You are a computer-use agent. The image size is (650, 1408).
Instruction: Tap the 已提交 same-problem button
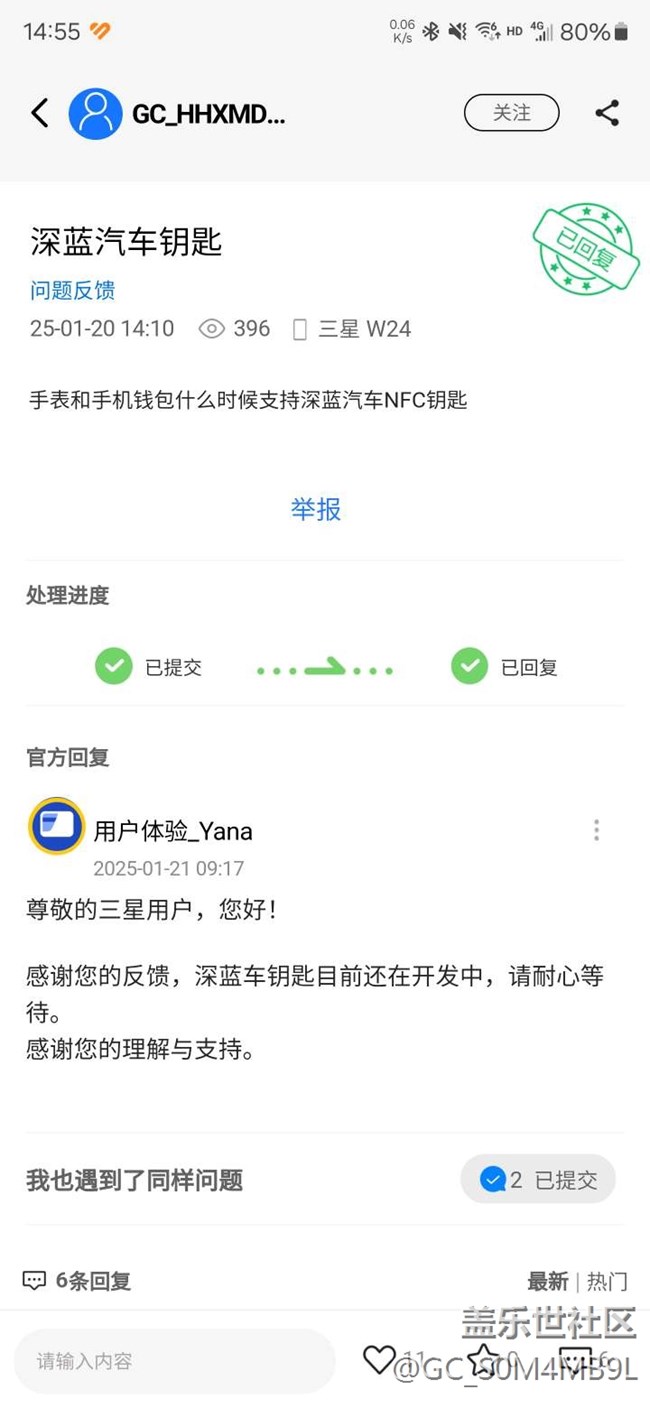tap(538, 1180)
